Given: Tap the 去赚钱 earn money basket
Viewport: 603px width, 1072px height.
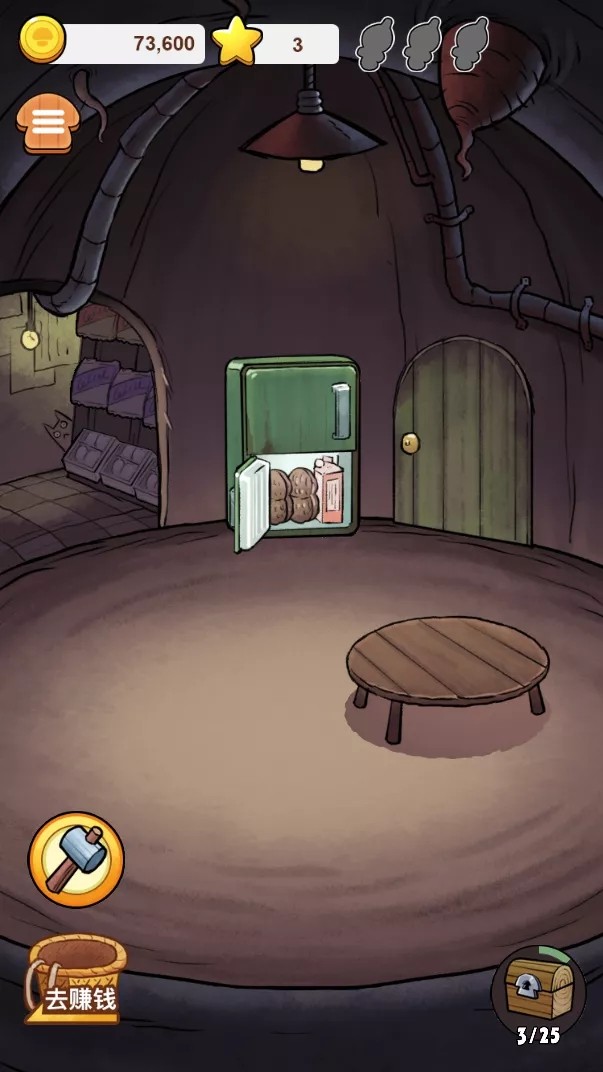Looking at the screenshot, I should tap(77, 980).
